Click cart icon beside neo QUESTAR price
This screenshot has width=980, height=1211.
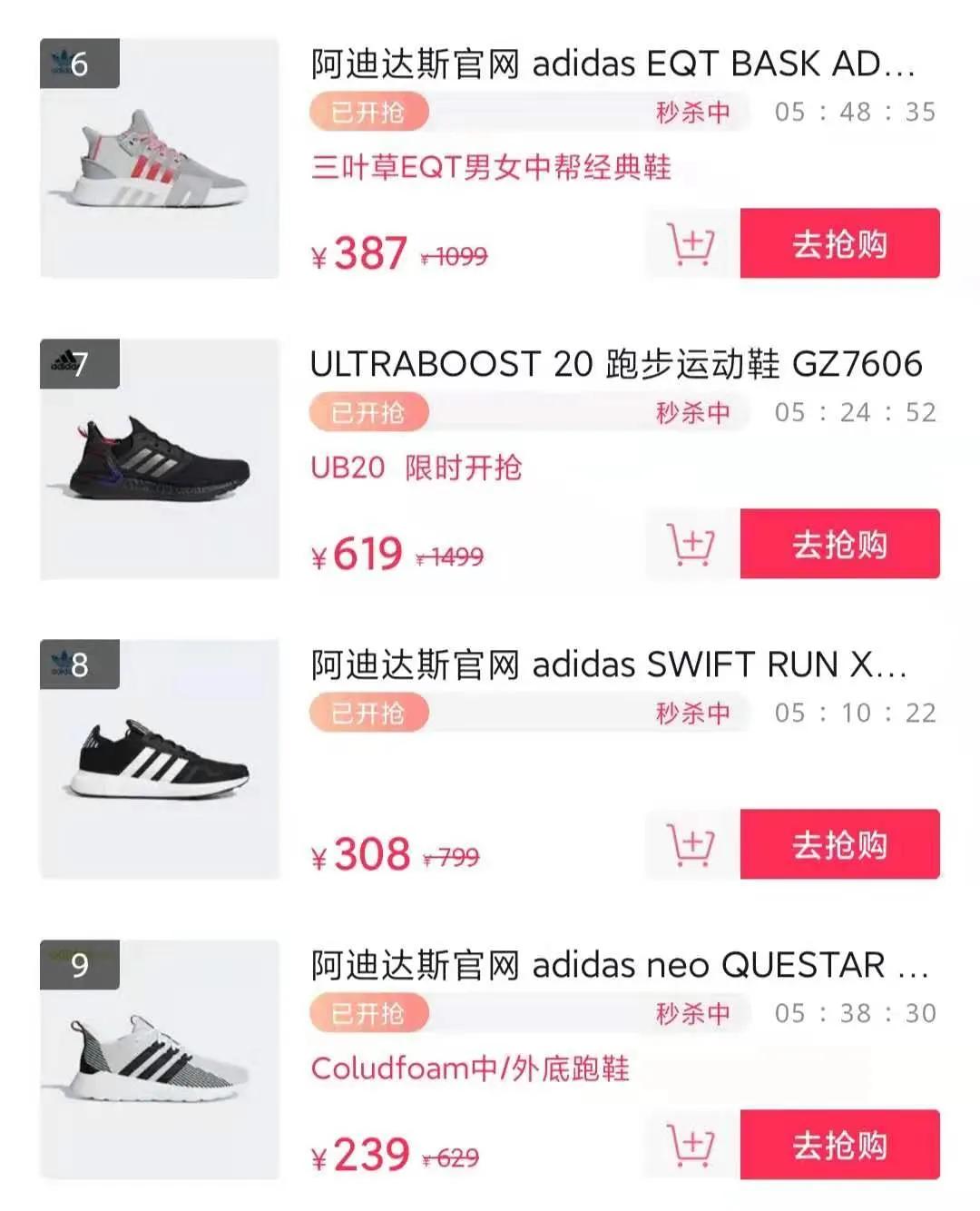(x=690, y=1146)
